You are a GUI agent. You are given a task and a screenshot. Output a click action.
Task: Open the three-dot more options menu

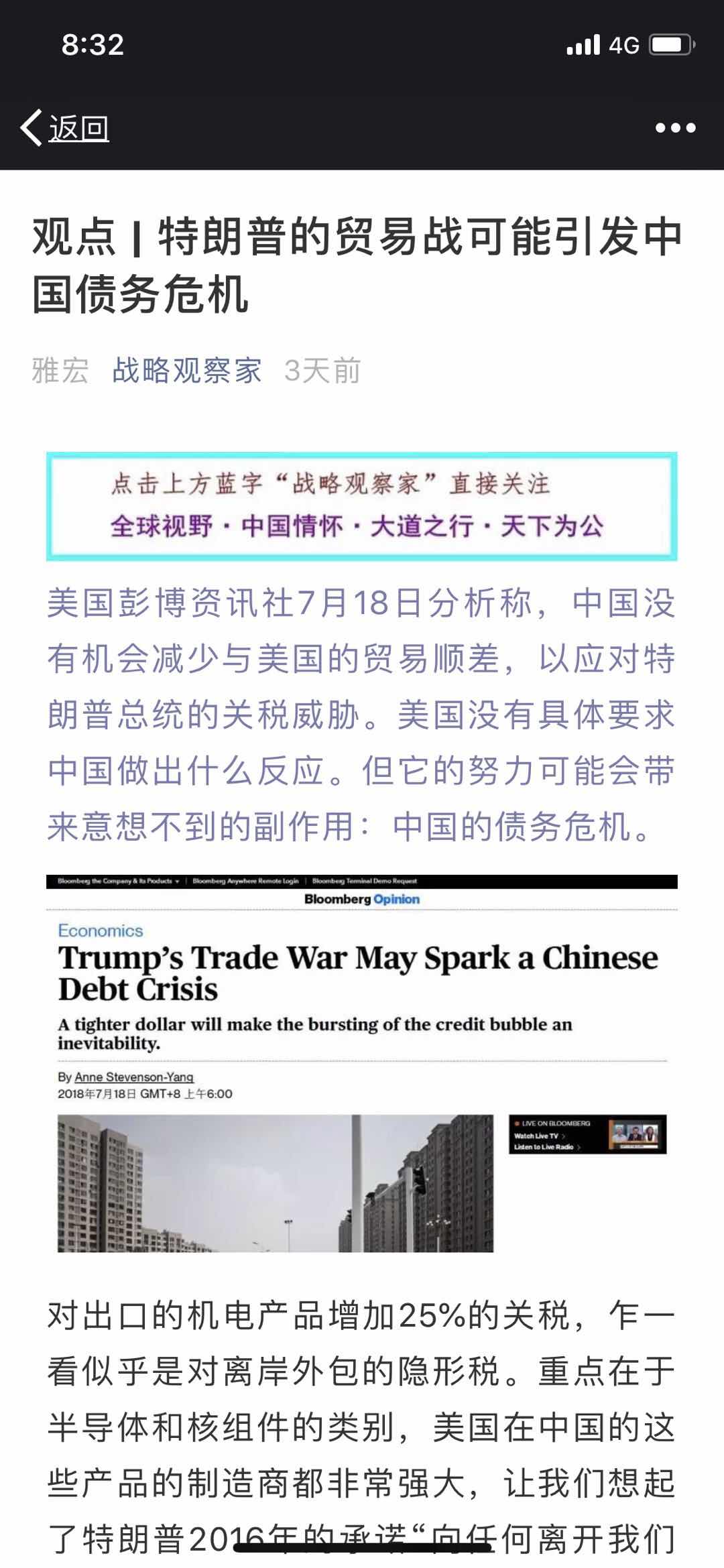tap(675, 128)
